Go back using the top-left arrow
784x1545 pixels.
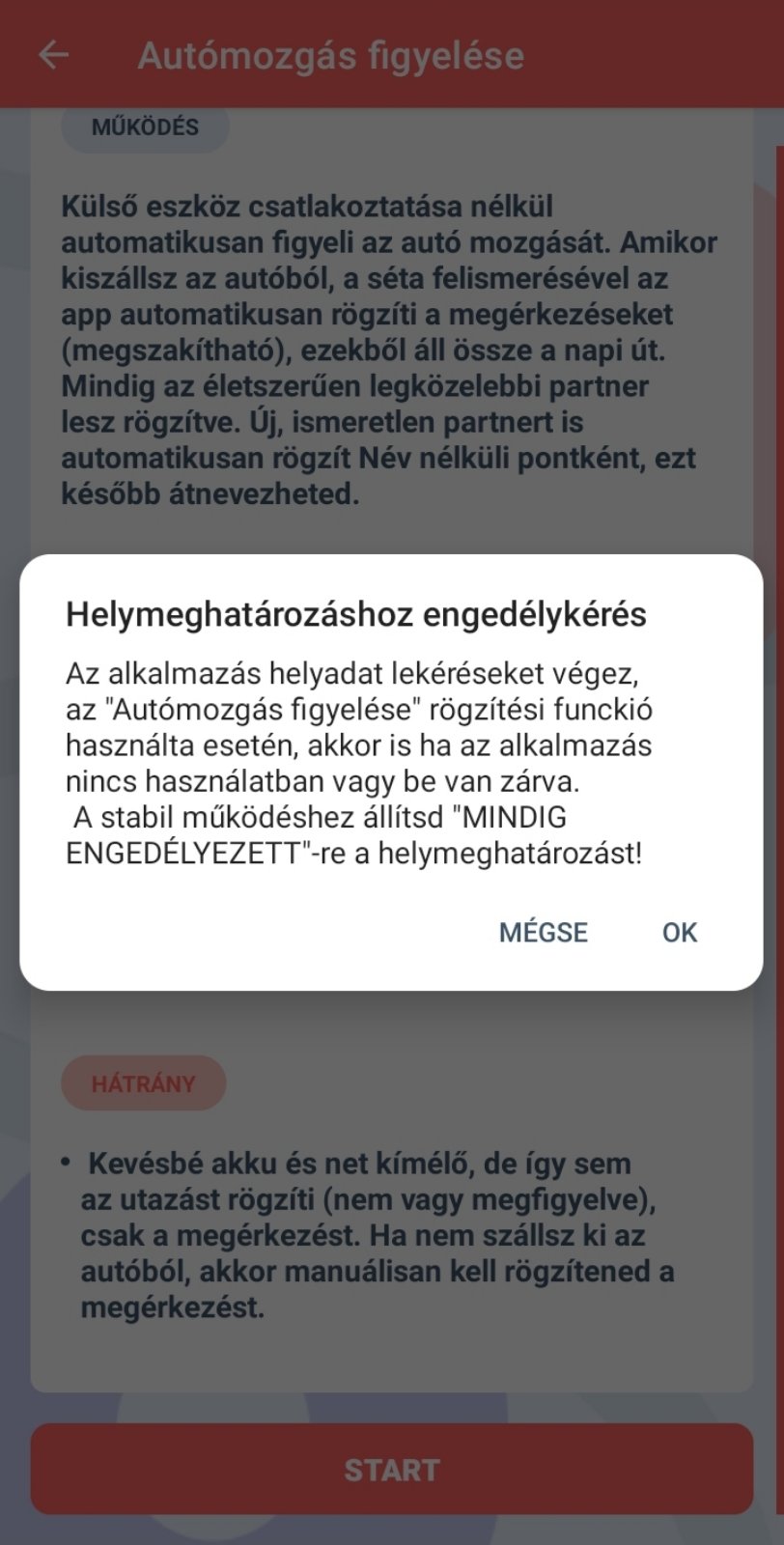coord(54,55)
